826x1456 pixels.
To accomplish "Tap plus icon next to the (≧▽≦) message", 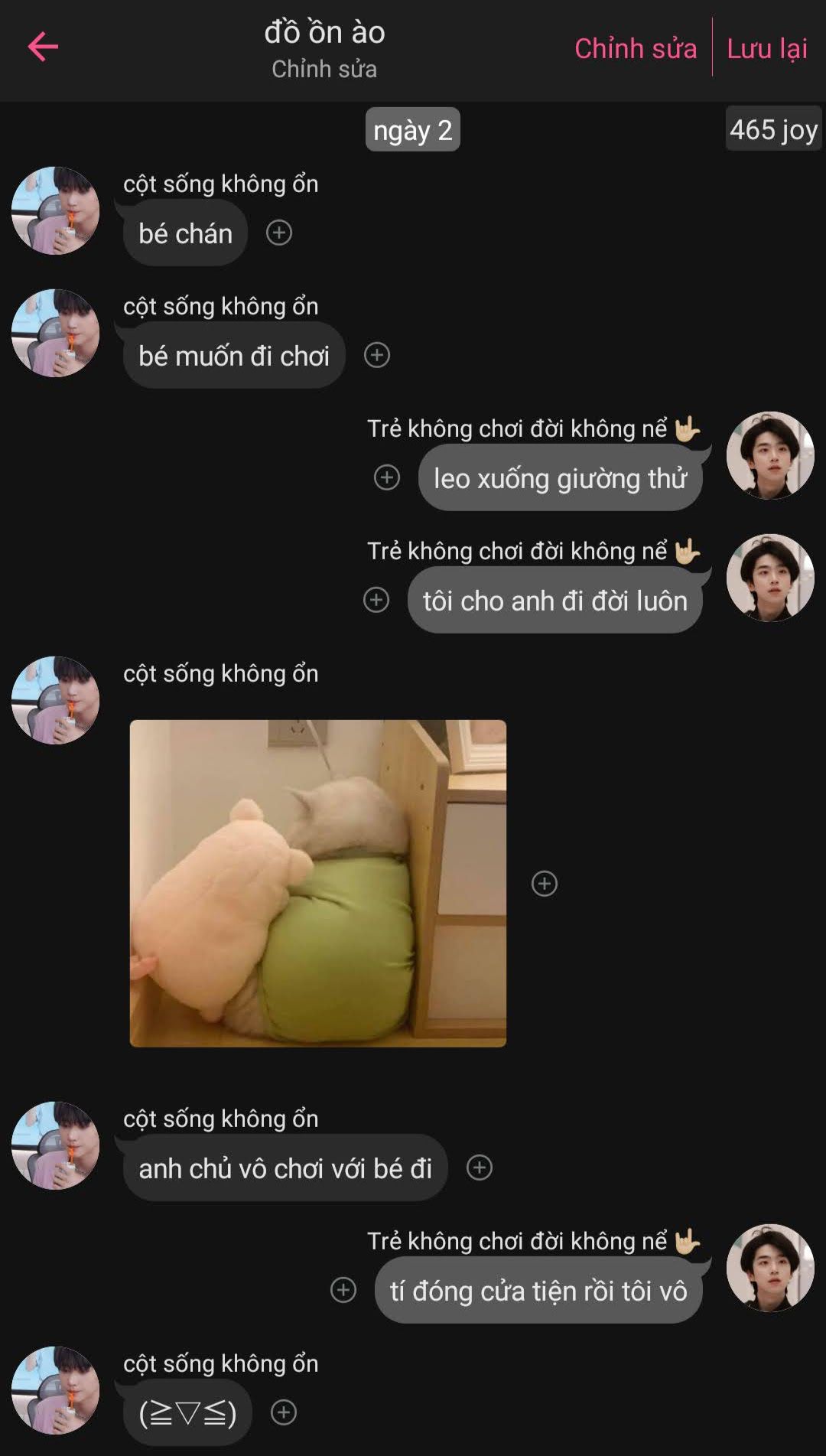I will [x=284, y=1412].
